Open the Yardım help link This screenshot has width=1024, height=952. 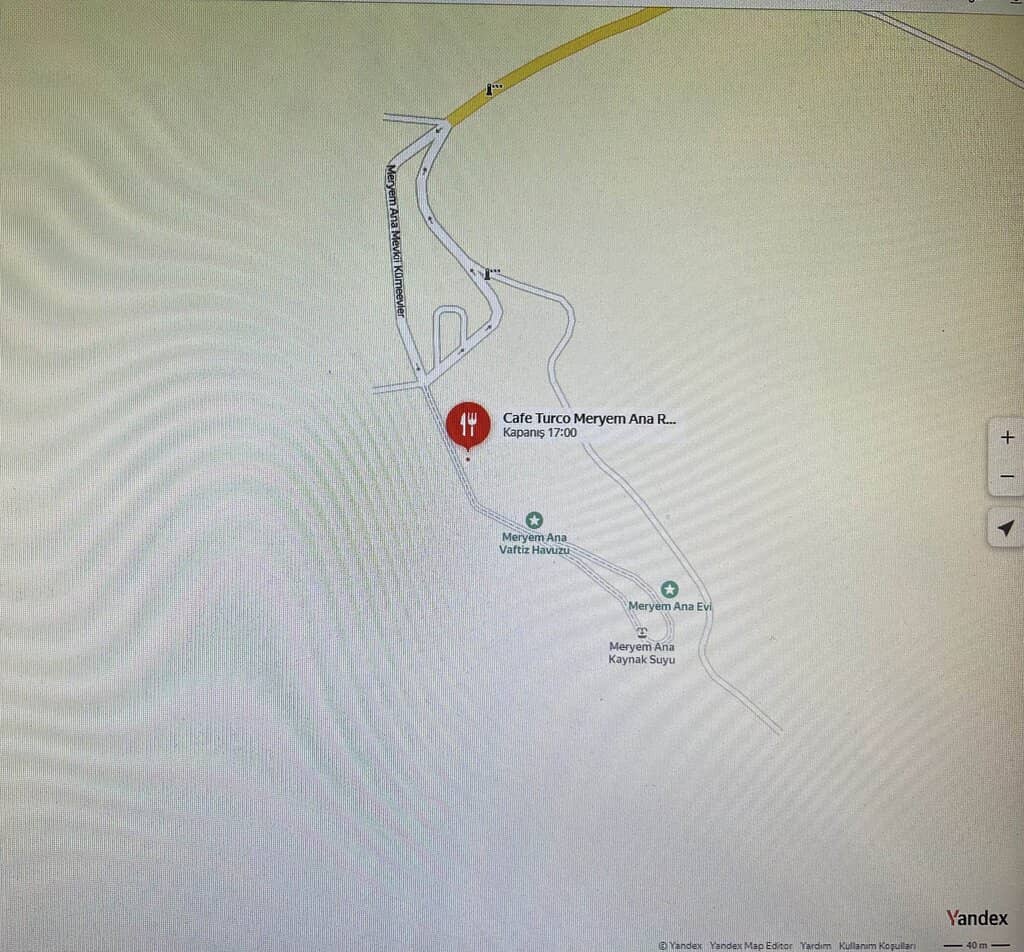(x=815, y=945)
